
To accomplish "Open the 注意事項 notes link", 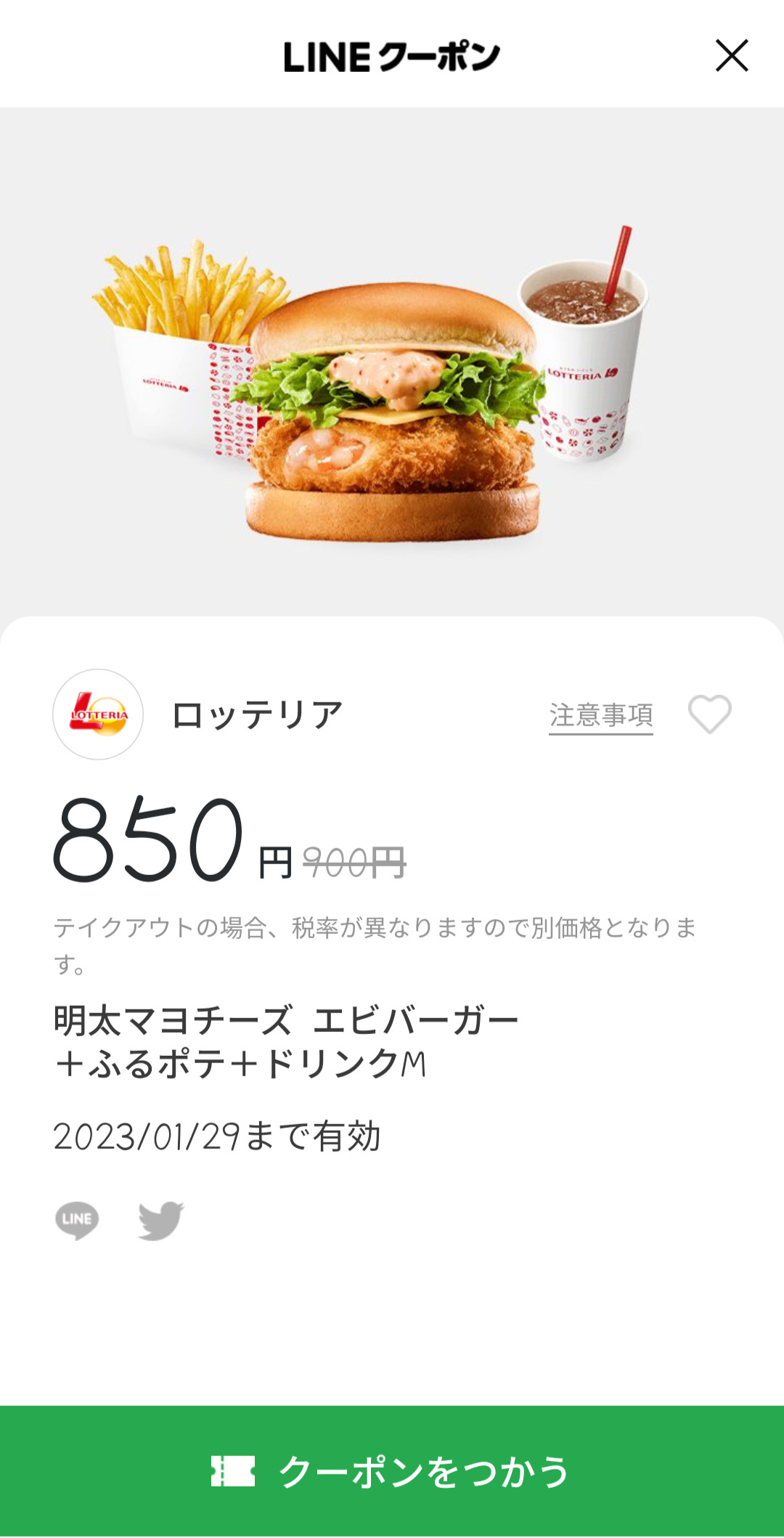I will (601, 715).
